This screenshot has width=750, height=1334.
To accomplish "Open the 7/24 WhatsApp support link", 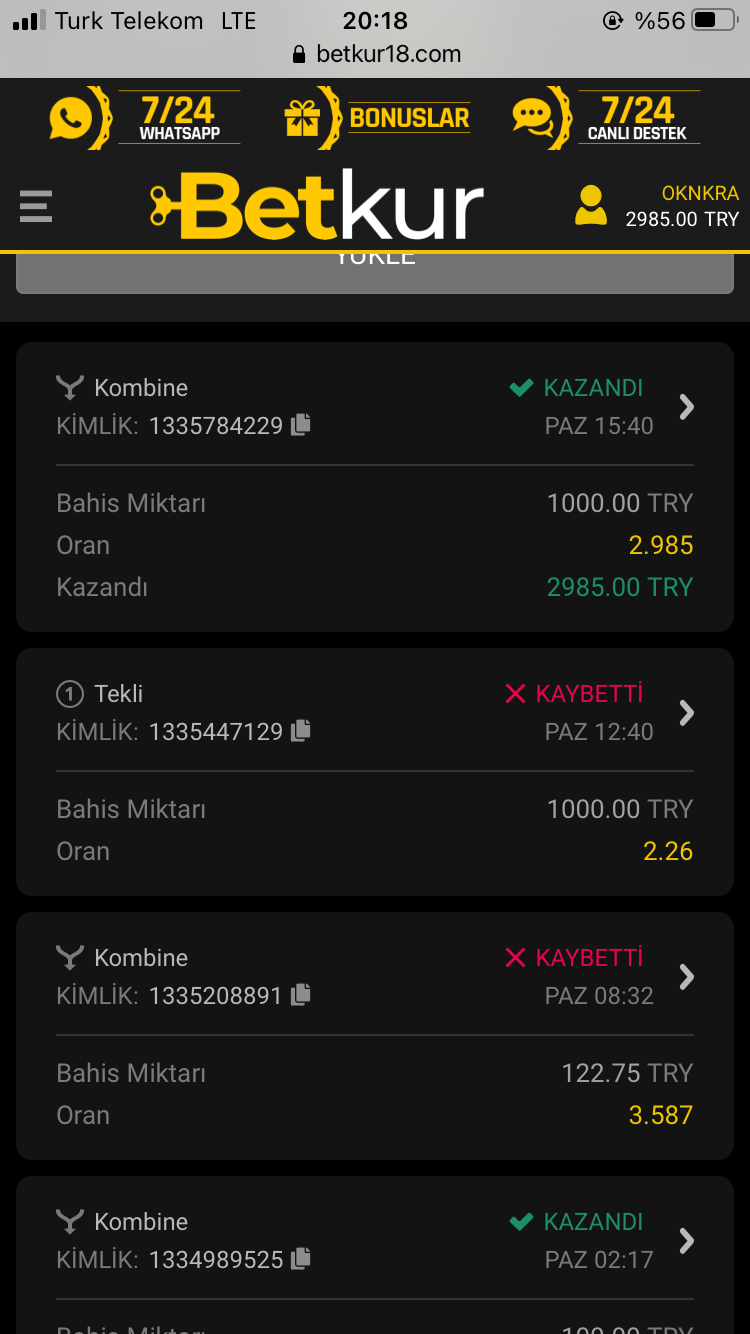I will [145, 118].
